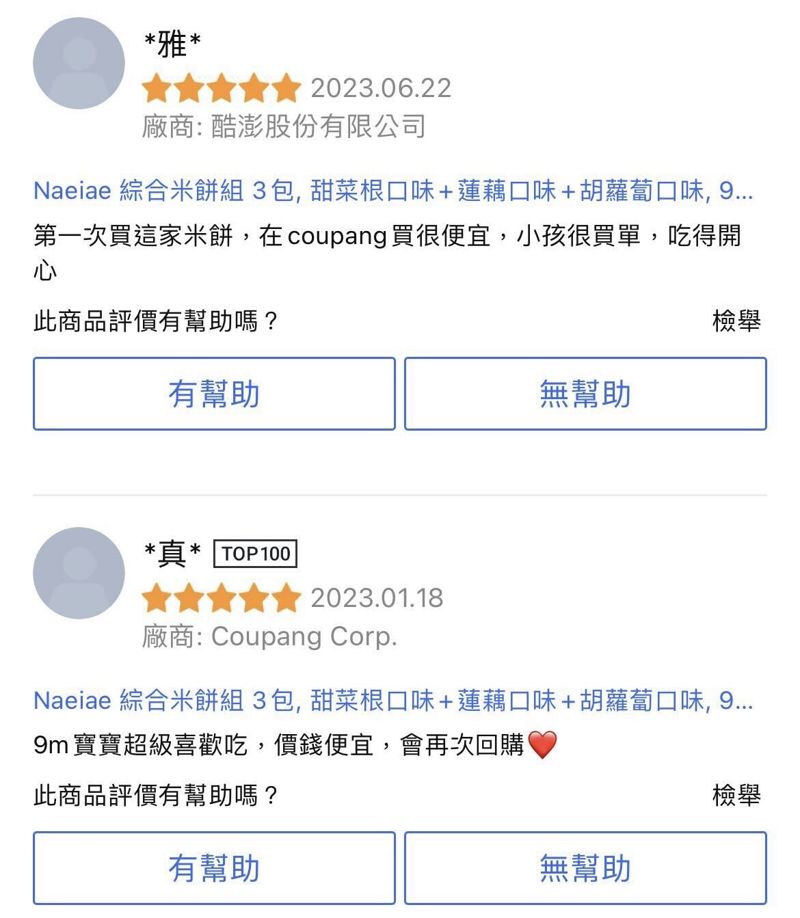Mark *雅*'s review as 無幫助
The image size is (800, 918).
coord(585,394)
